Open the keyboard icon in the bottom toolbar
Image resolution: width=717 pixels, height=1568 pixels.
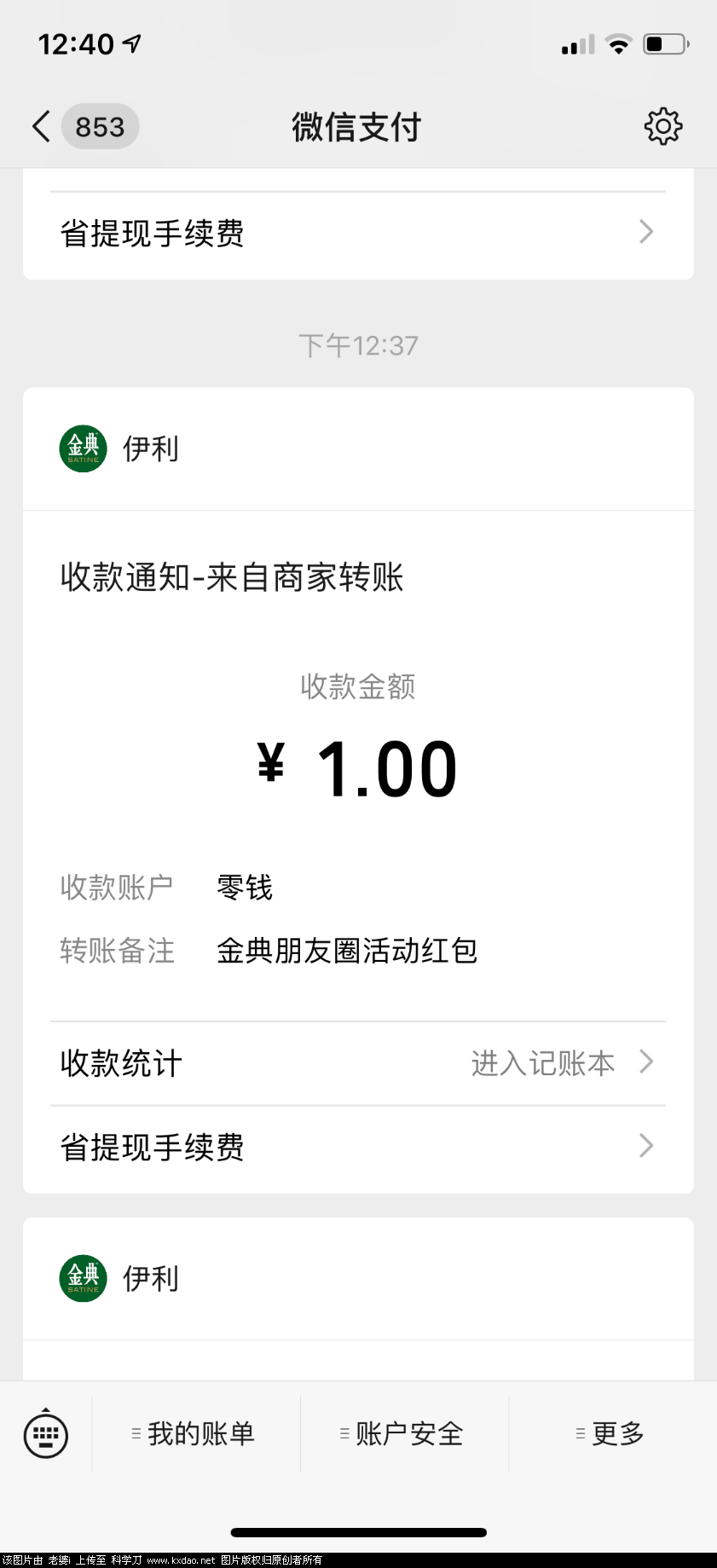(45, 1435)
